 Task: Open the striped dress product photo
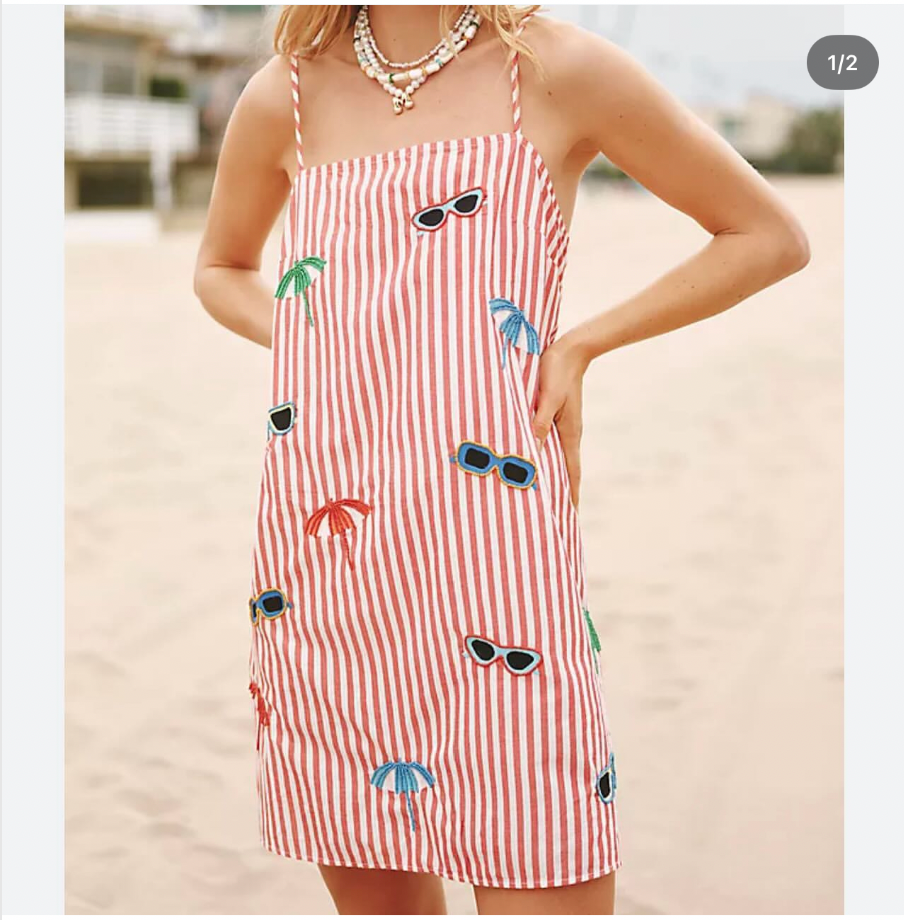pyautogui.click(x=453, y=460)
